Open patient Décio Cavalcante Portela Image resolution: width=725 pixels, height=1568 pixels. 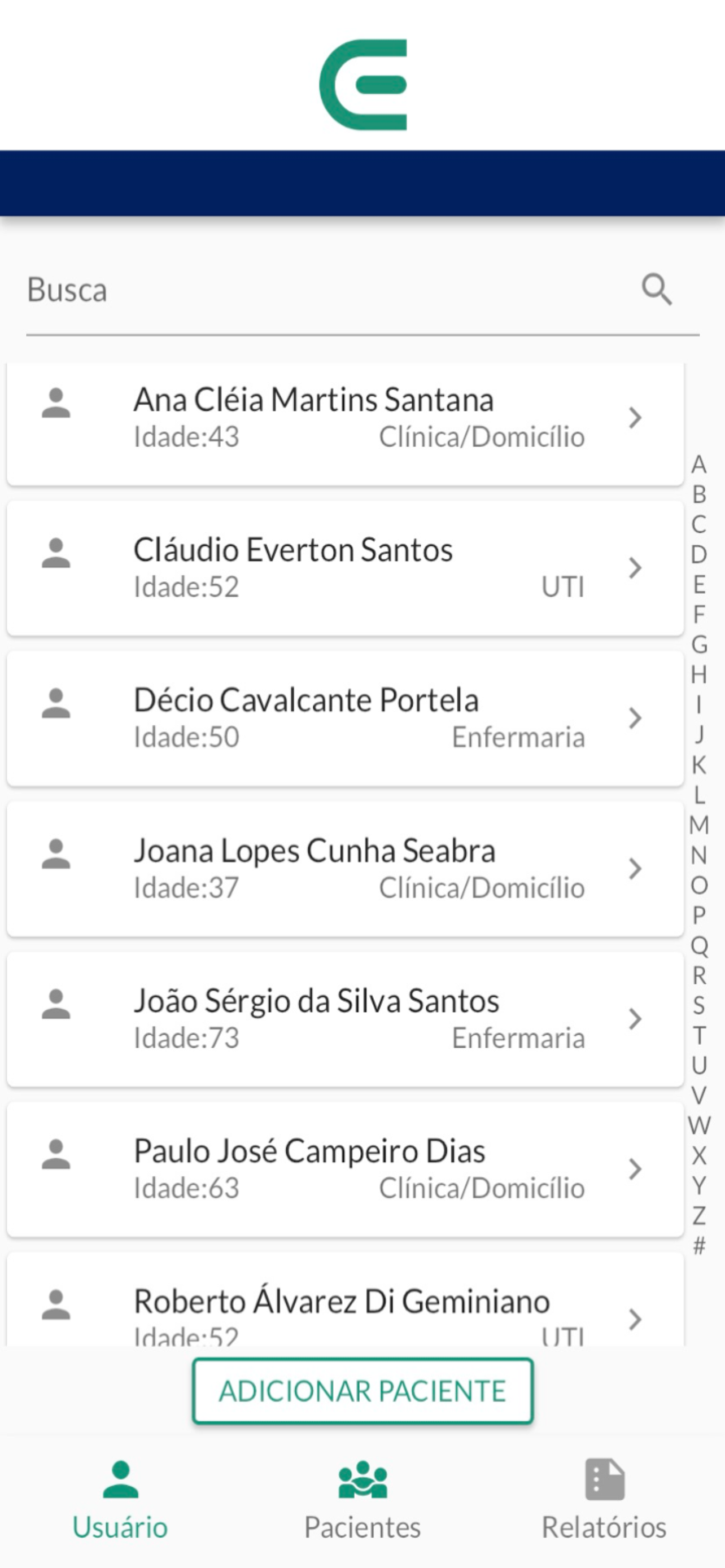point(345,719)
